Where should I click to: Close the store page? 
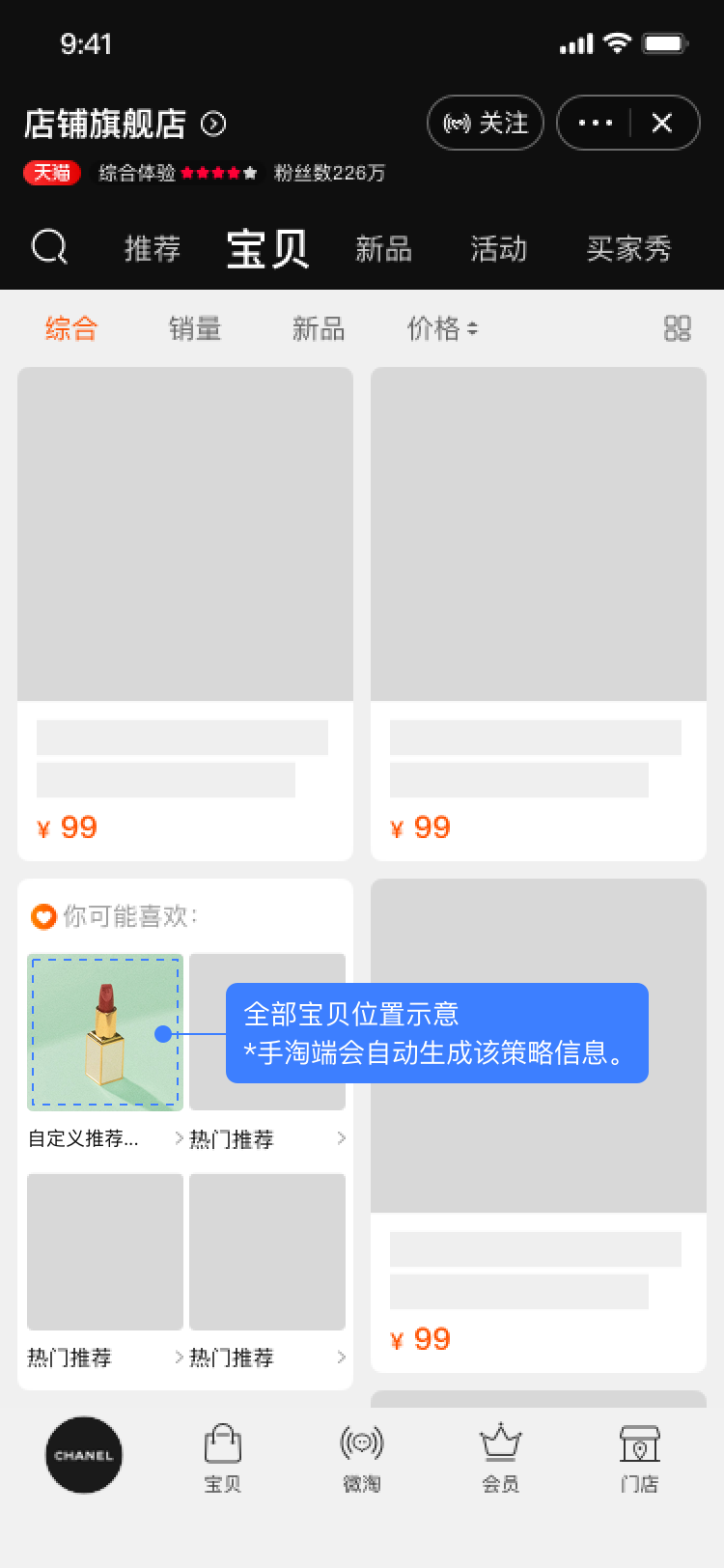coord(662,123)
